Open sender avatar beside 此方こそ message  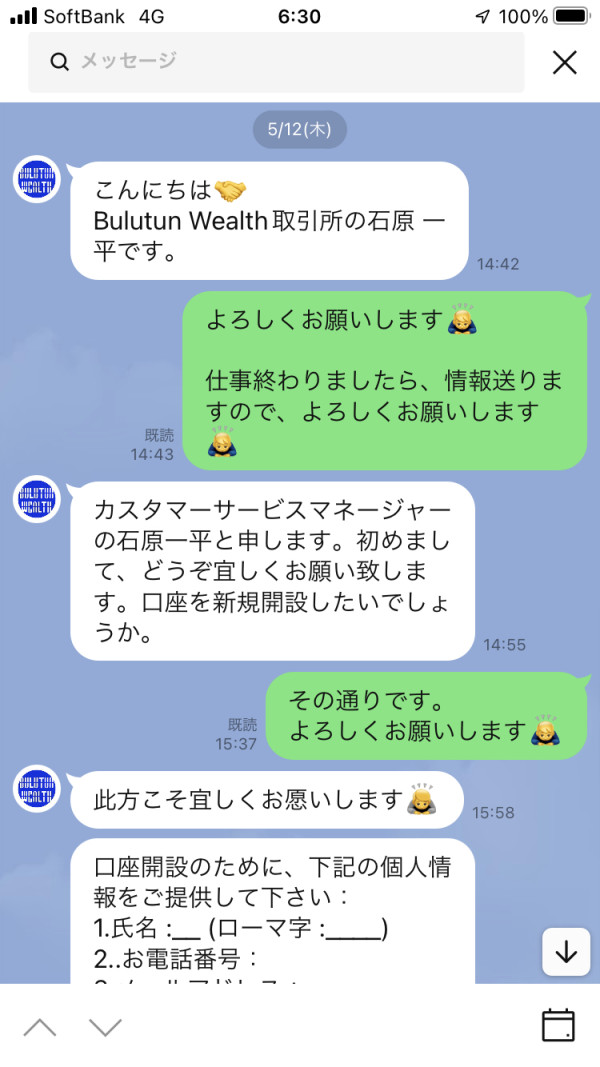point(37,789)
